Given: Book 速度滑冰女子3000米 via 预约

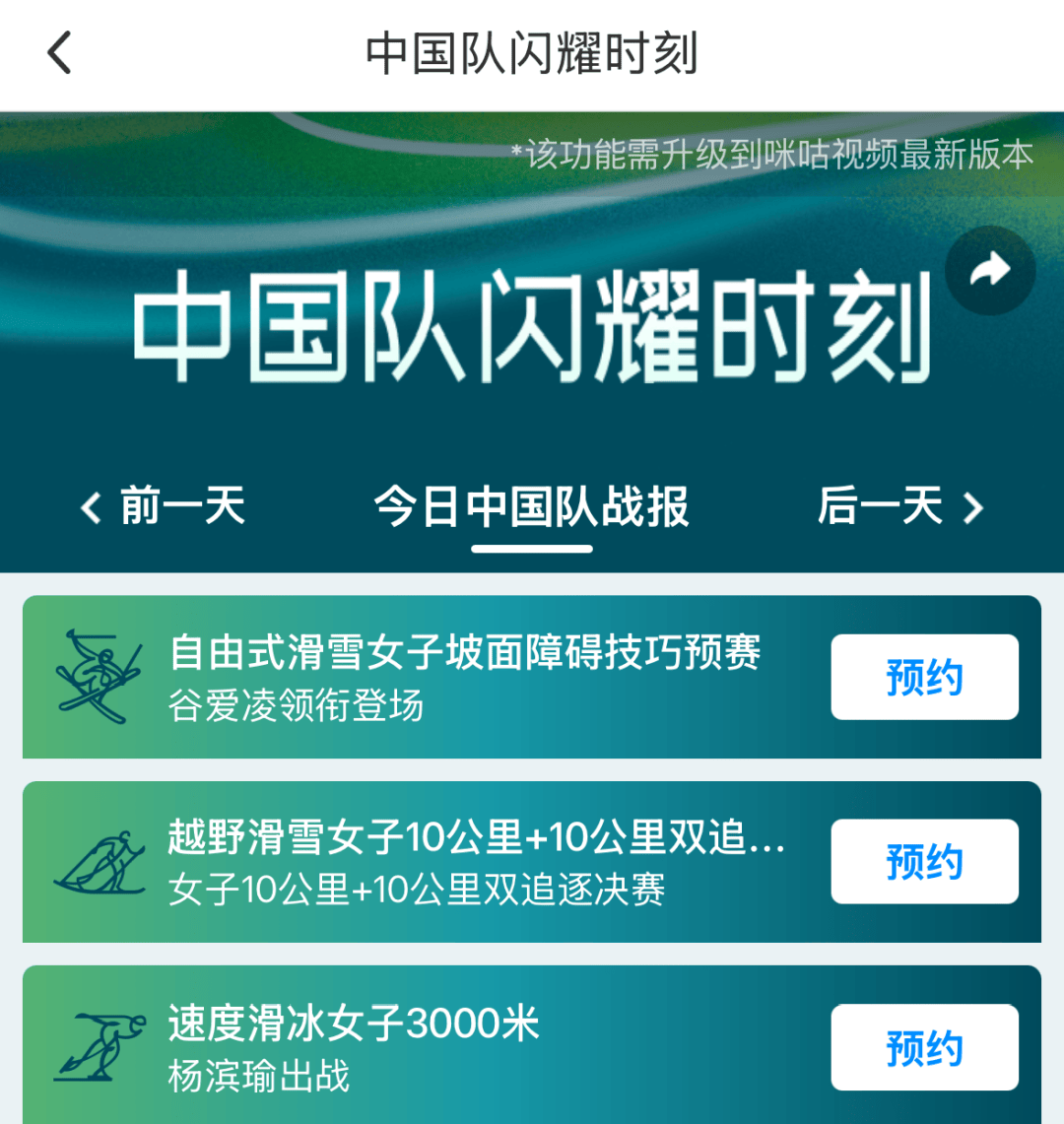Looking at the screenshot, I should 924,1047.
